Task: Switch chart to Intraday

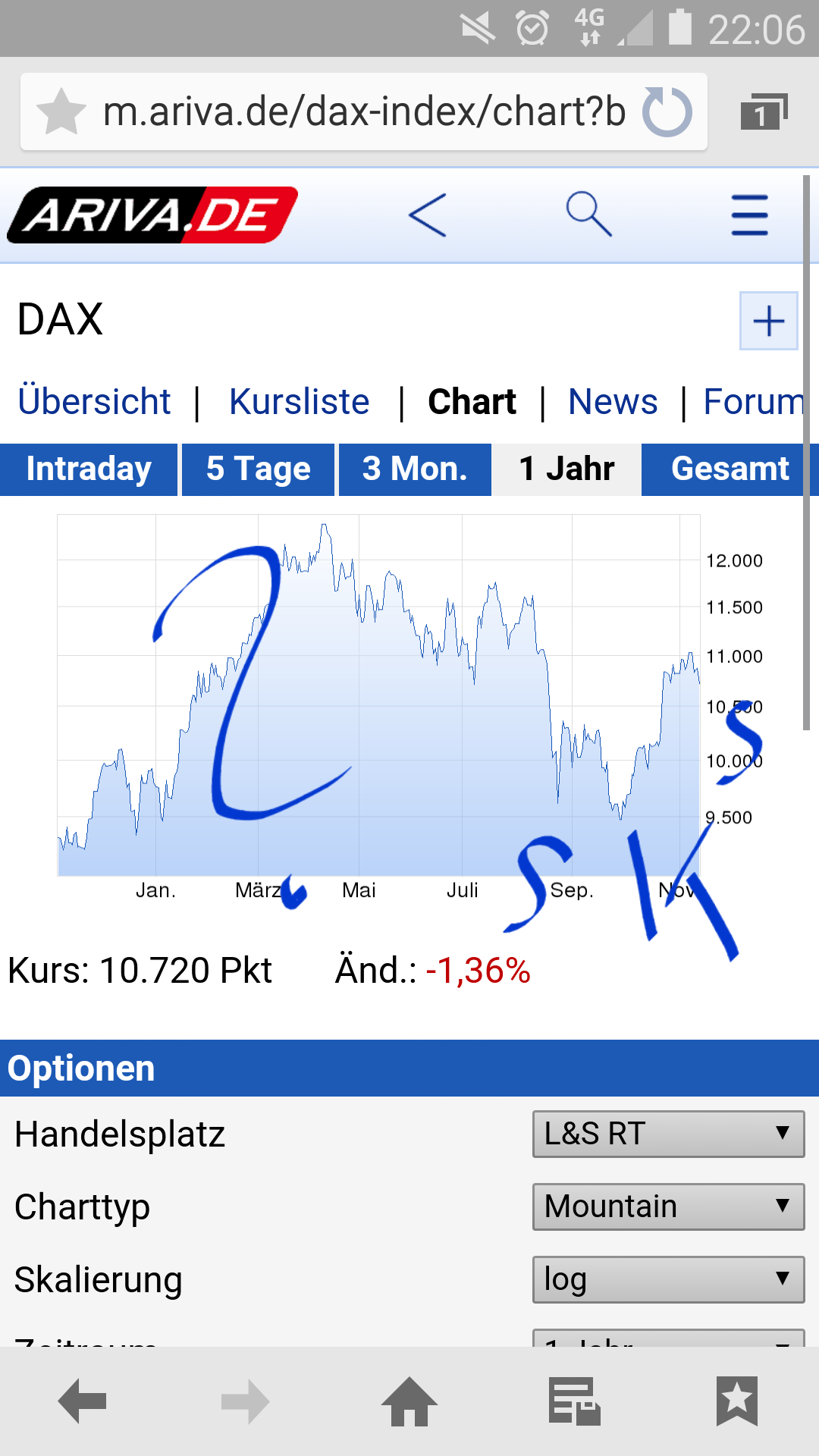Action: [89, 469]
